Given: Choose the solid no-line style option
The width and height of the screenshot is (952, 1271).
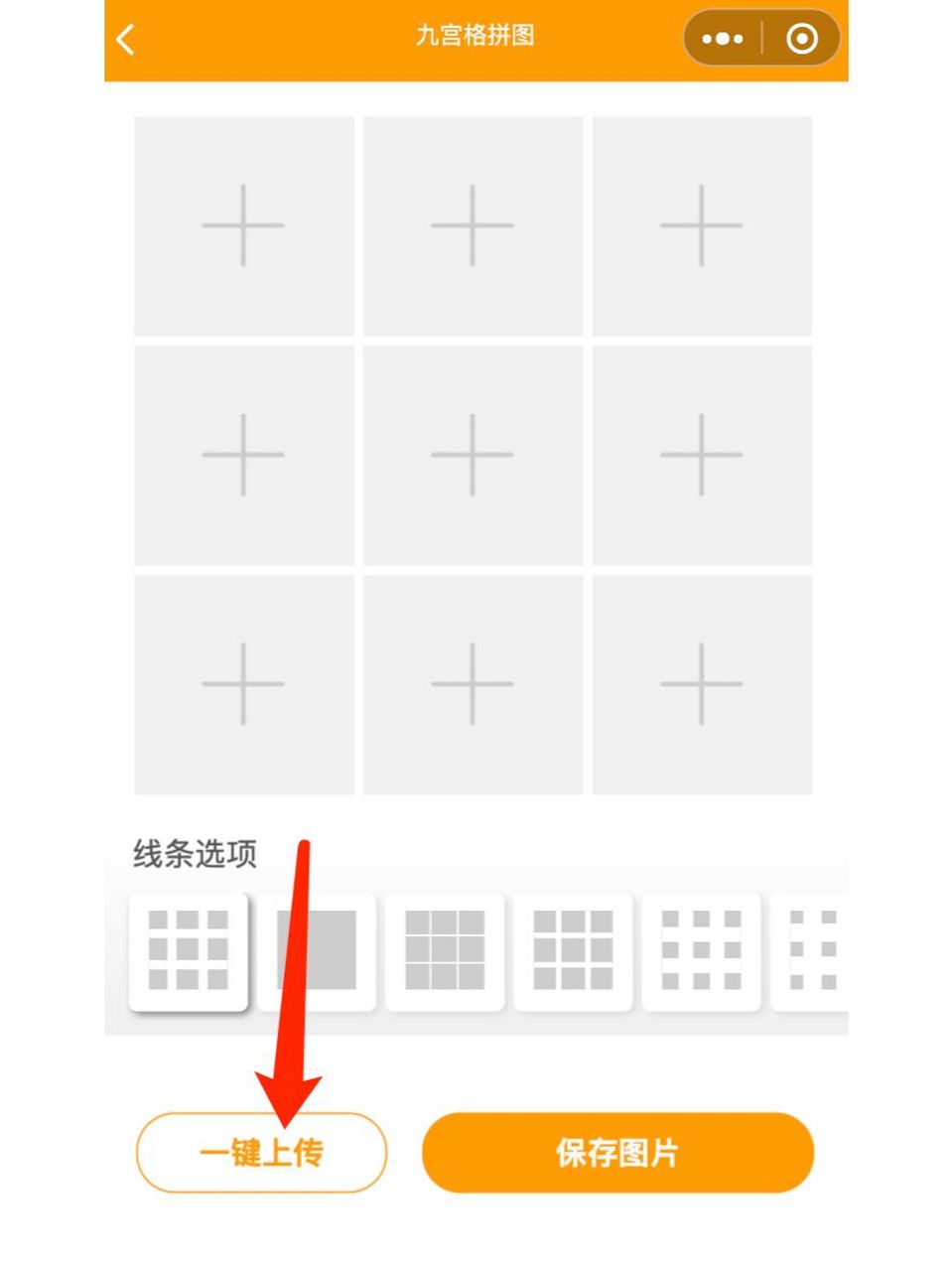Looking at the screenshot, I should click(x=317, y=950).
